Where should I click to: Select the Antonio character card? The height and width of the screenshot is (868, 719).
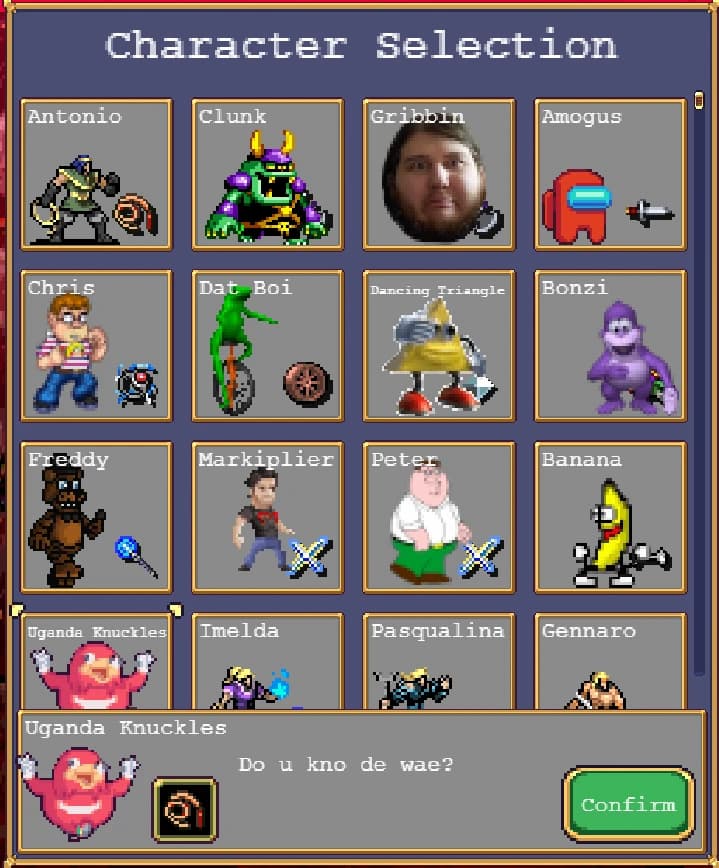pyautogui.click(x=96, y=174)
